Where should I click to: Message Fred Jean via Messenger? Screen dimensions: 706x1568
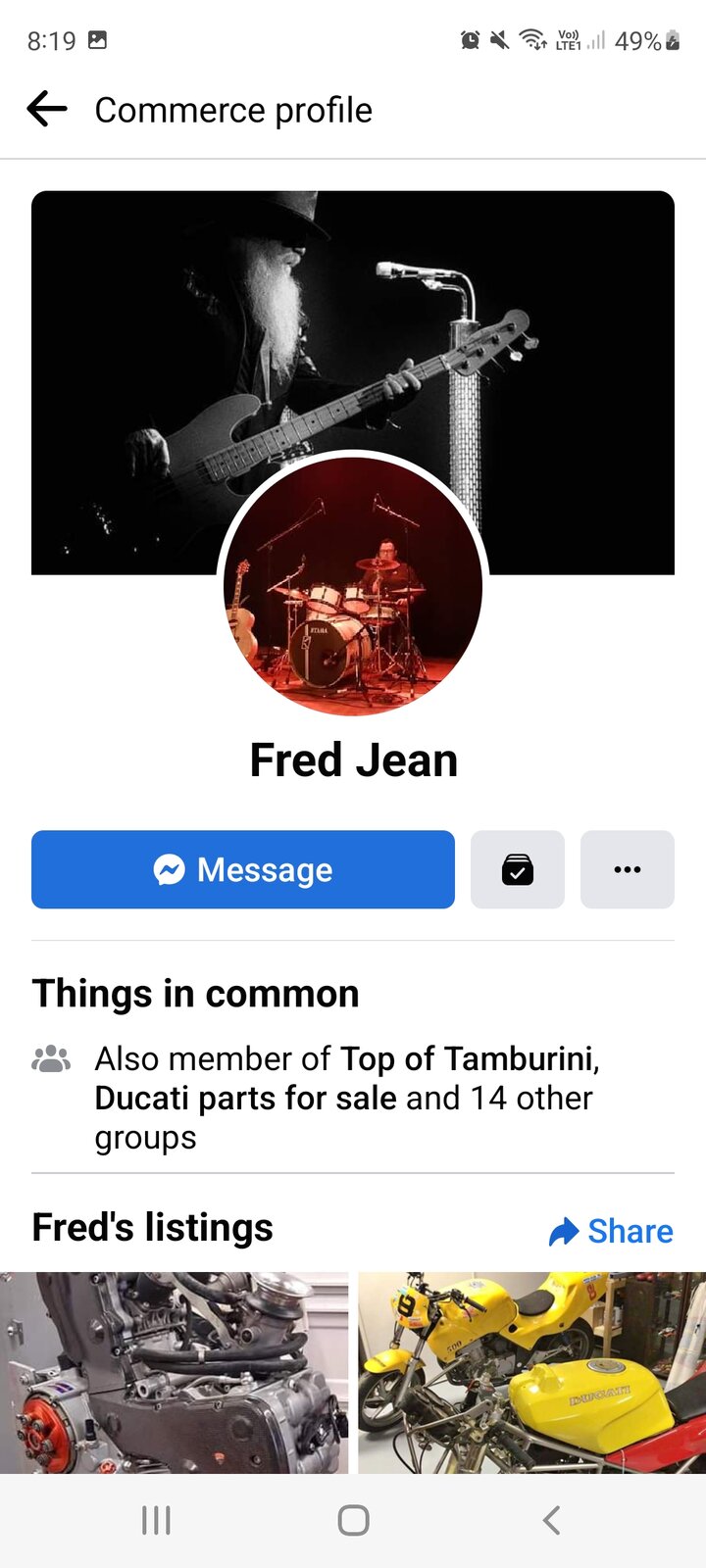243,869
